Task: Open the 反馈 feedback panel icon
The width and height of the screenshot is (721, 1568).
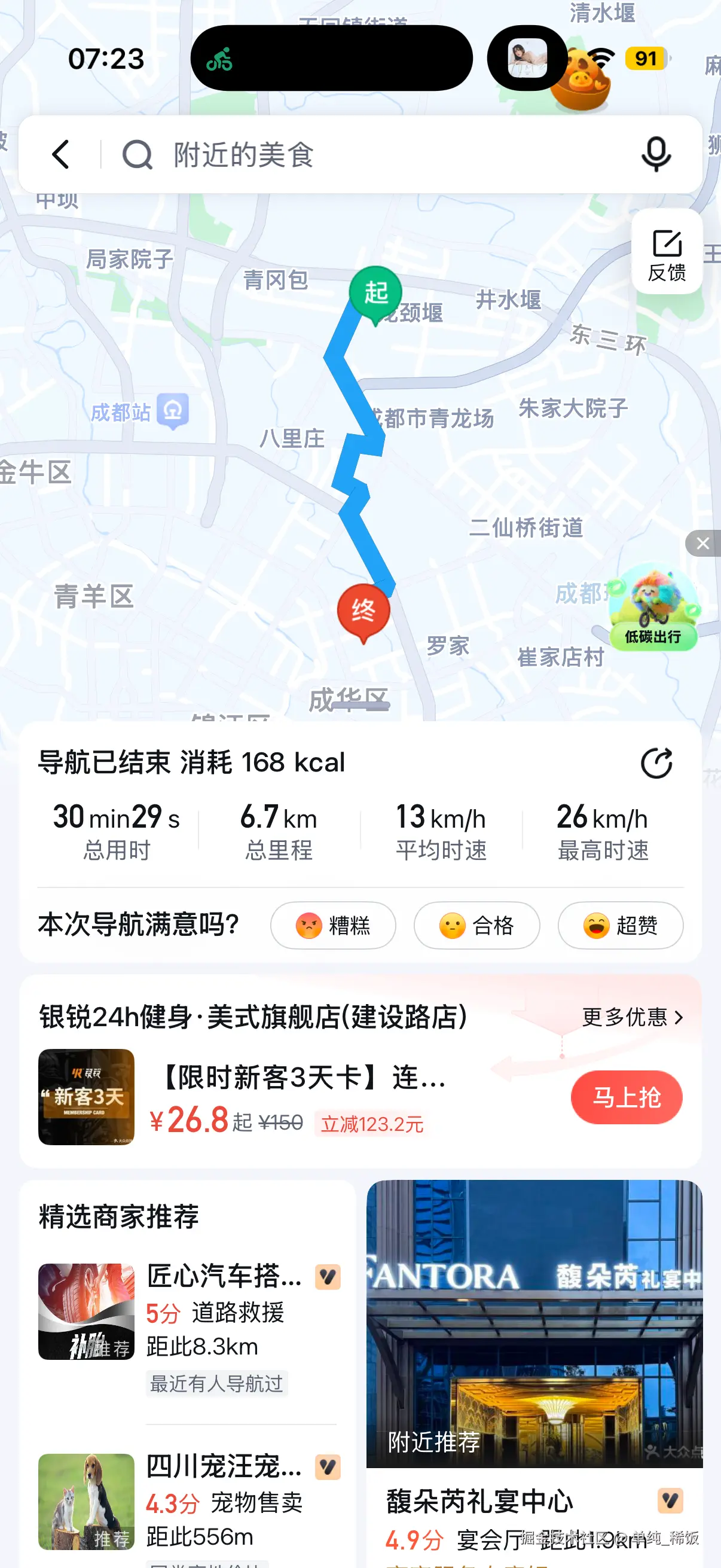Action: coord(667,252)
